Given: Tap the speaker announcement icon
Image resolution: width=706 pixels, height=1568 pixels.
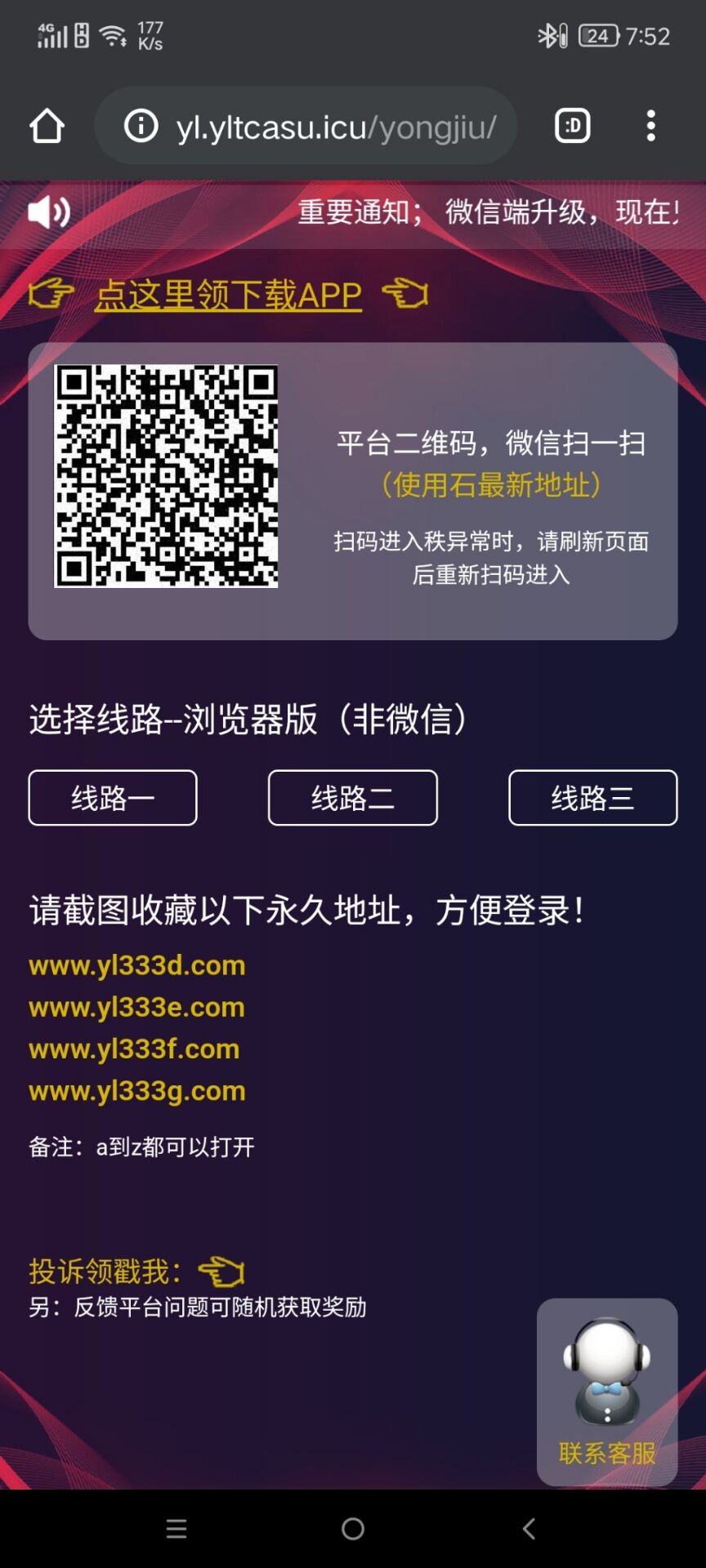Looking at the screenshot, I should pyautogui.click(x=49, y=212).
